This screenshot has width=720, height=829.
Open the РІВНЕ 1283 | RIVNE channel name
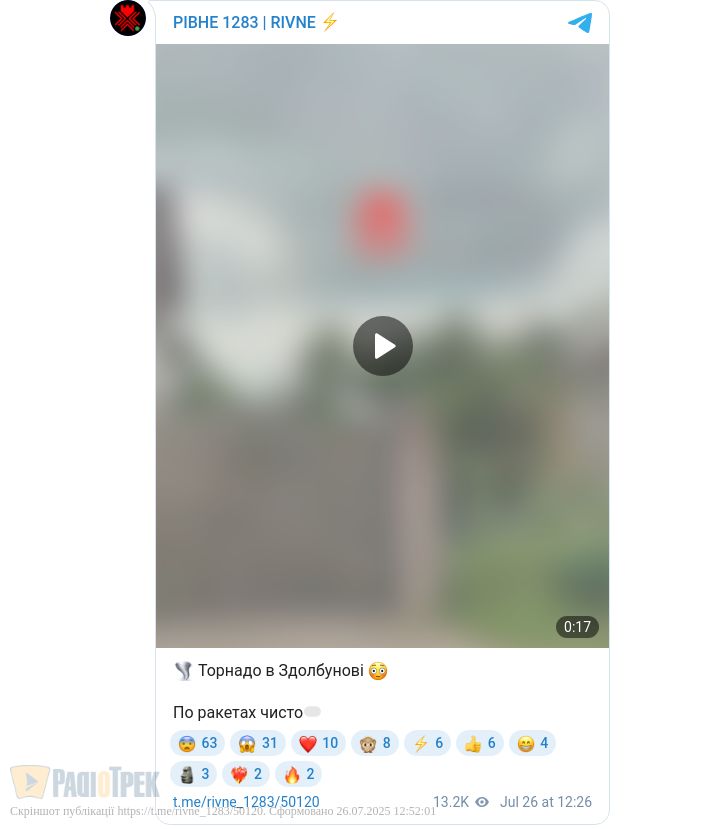point(256,22)
